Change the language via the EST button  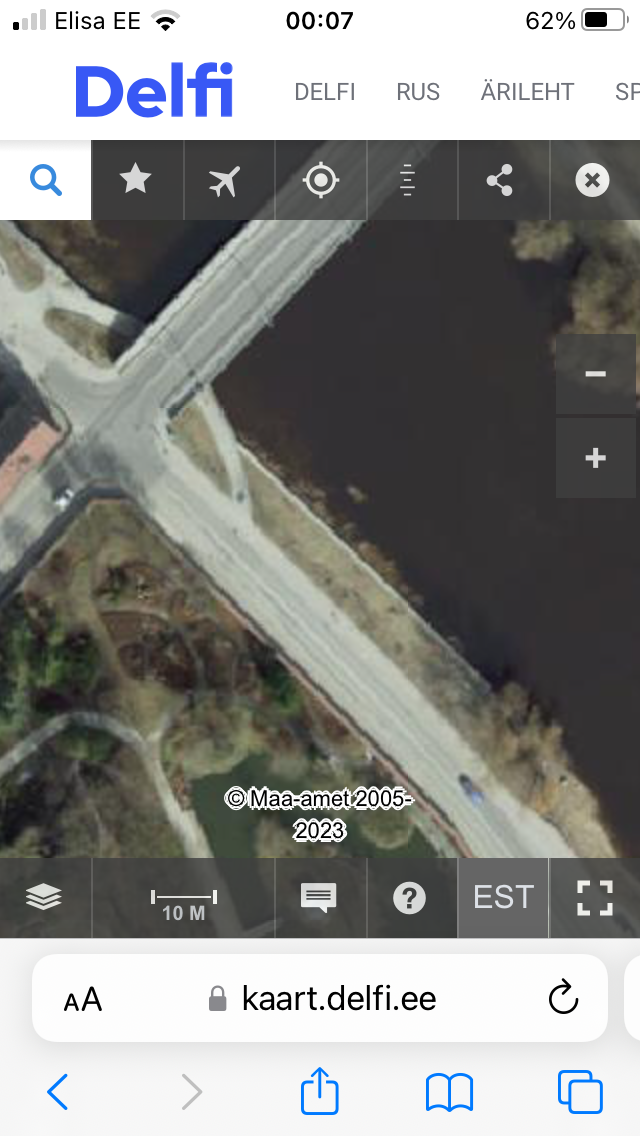(x=503, y=897)
